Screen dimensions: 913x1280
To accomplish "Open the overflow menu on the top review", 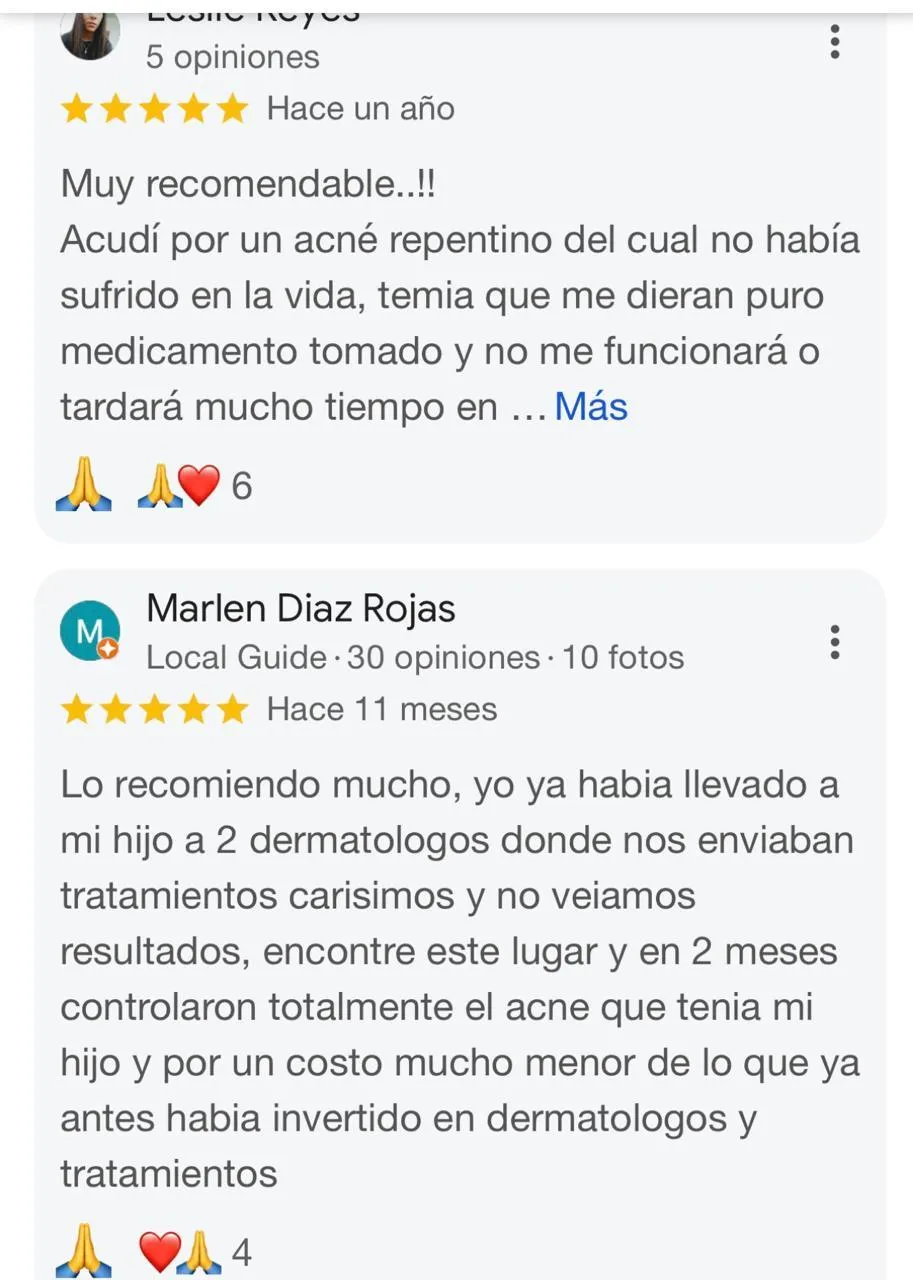I will 834,41.
